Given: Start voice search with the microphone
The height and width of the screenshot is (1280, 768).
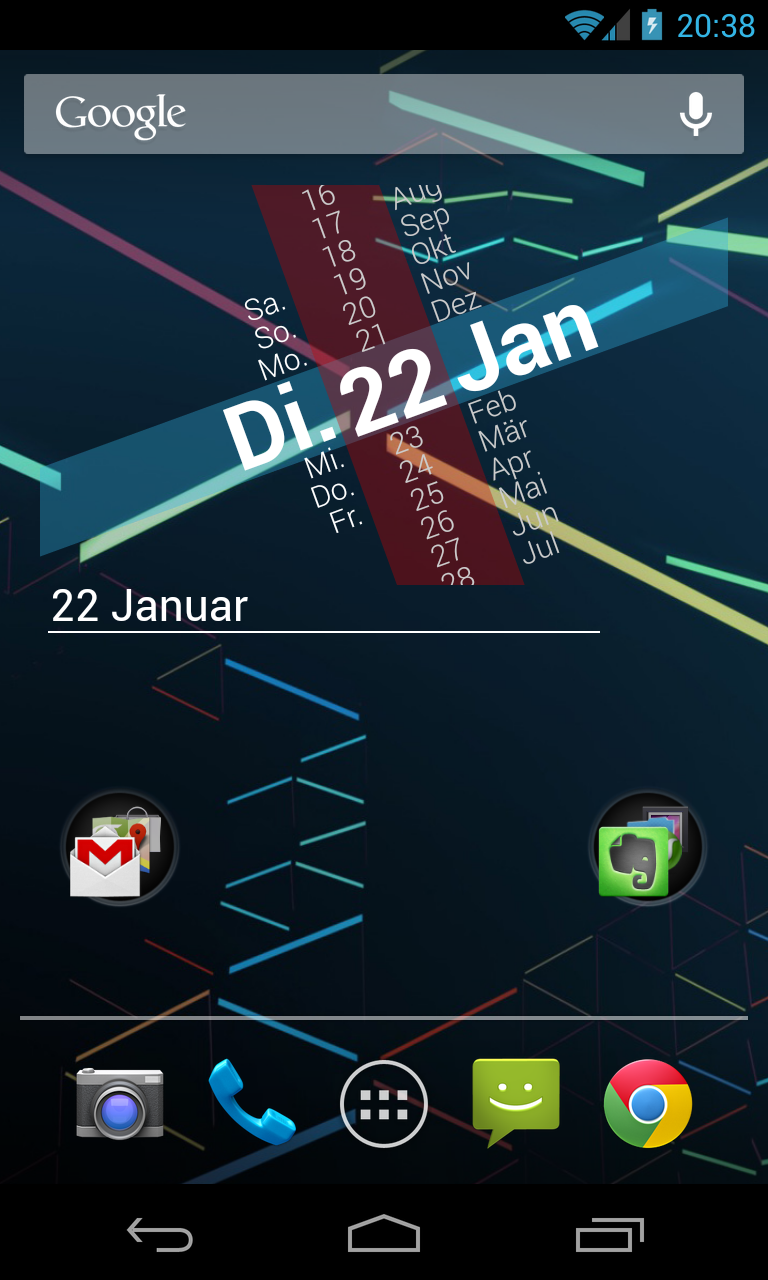Looking at the screenshot, I should click(x=696, y=114).
